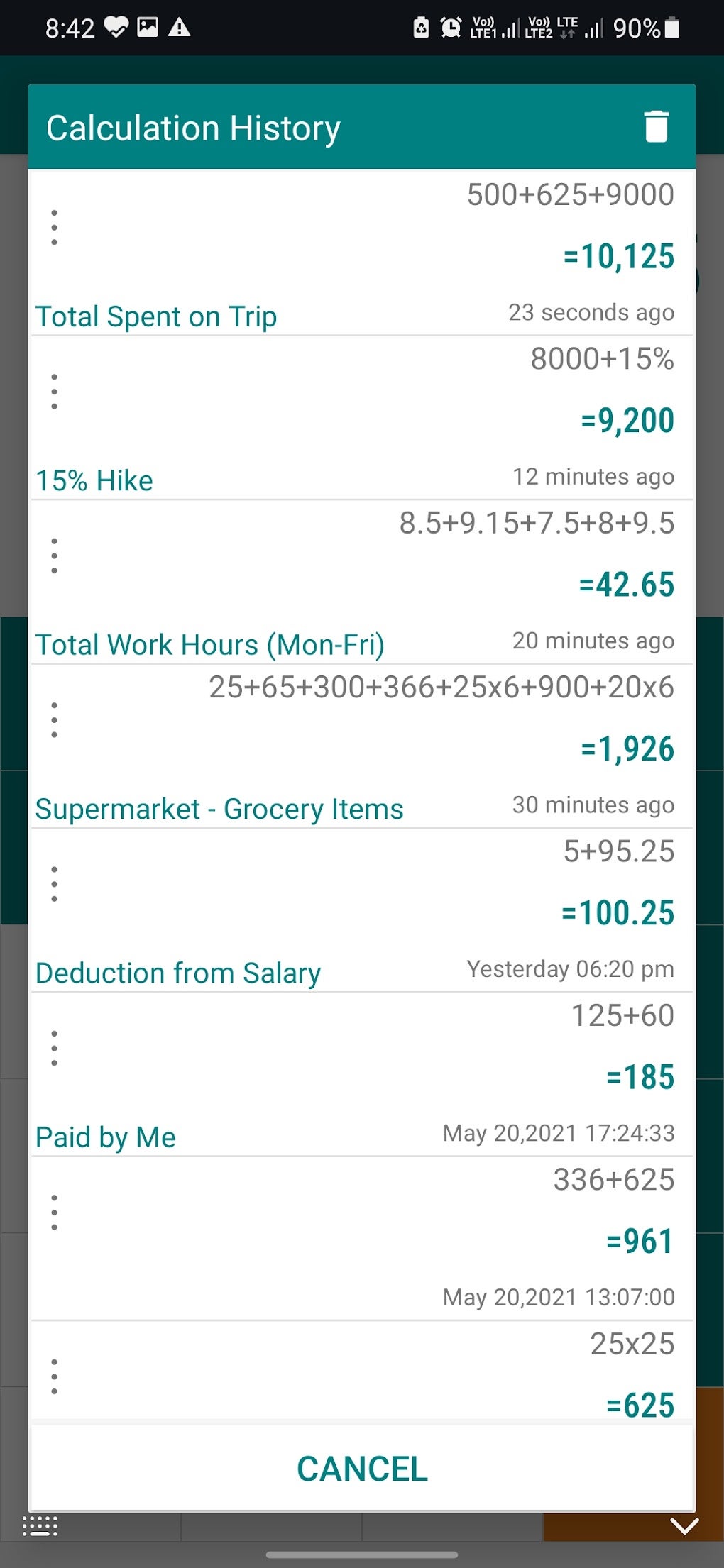Open options menu for 25x25 entry
This screenshot has width=724, height=1568.
pos(55,1375)
